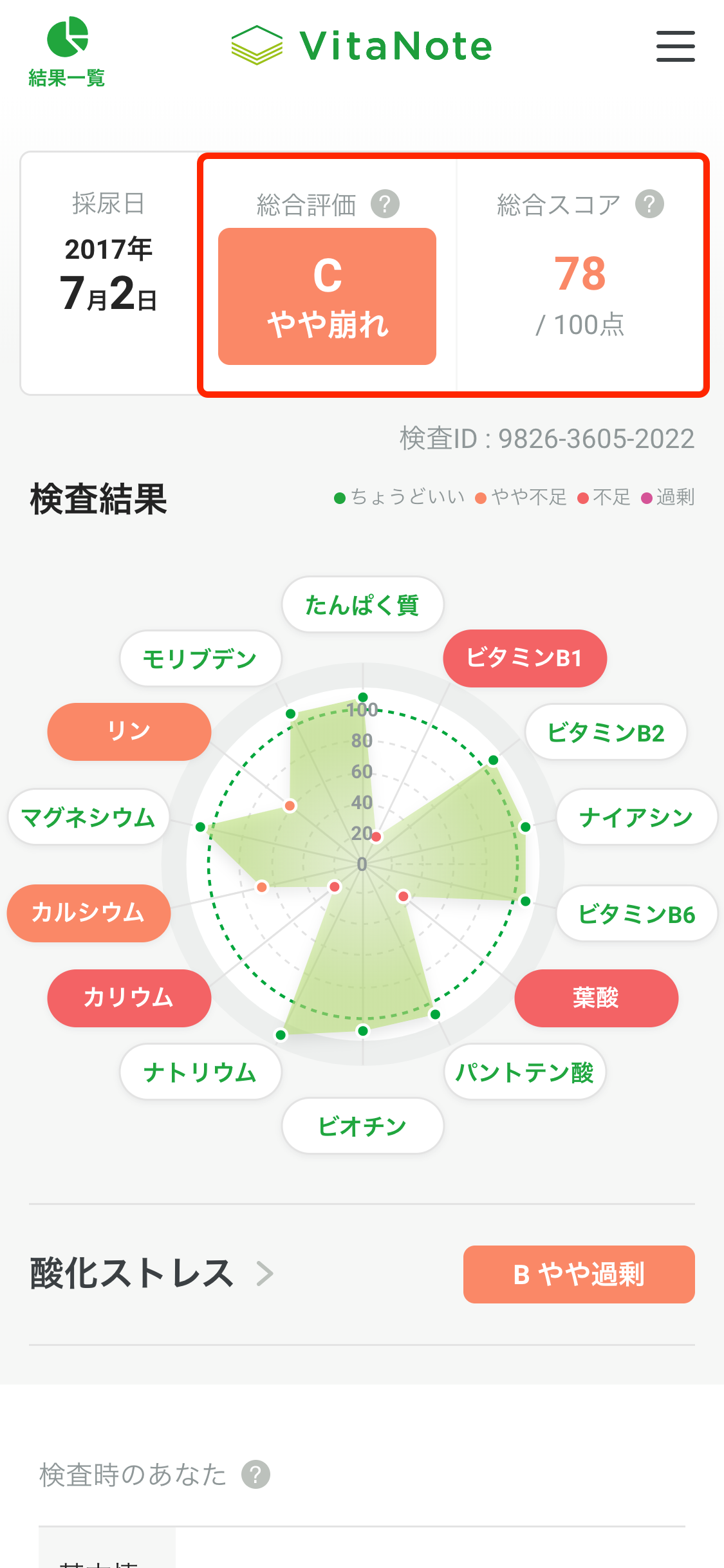Tap the help icon beside 検査時のあなた
Viewport: 724px width, 1568px height.
pyautogui.click(x=255, y=1474)
